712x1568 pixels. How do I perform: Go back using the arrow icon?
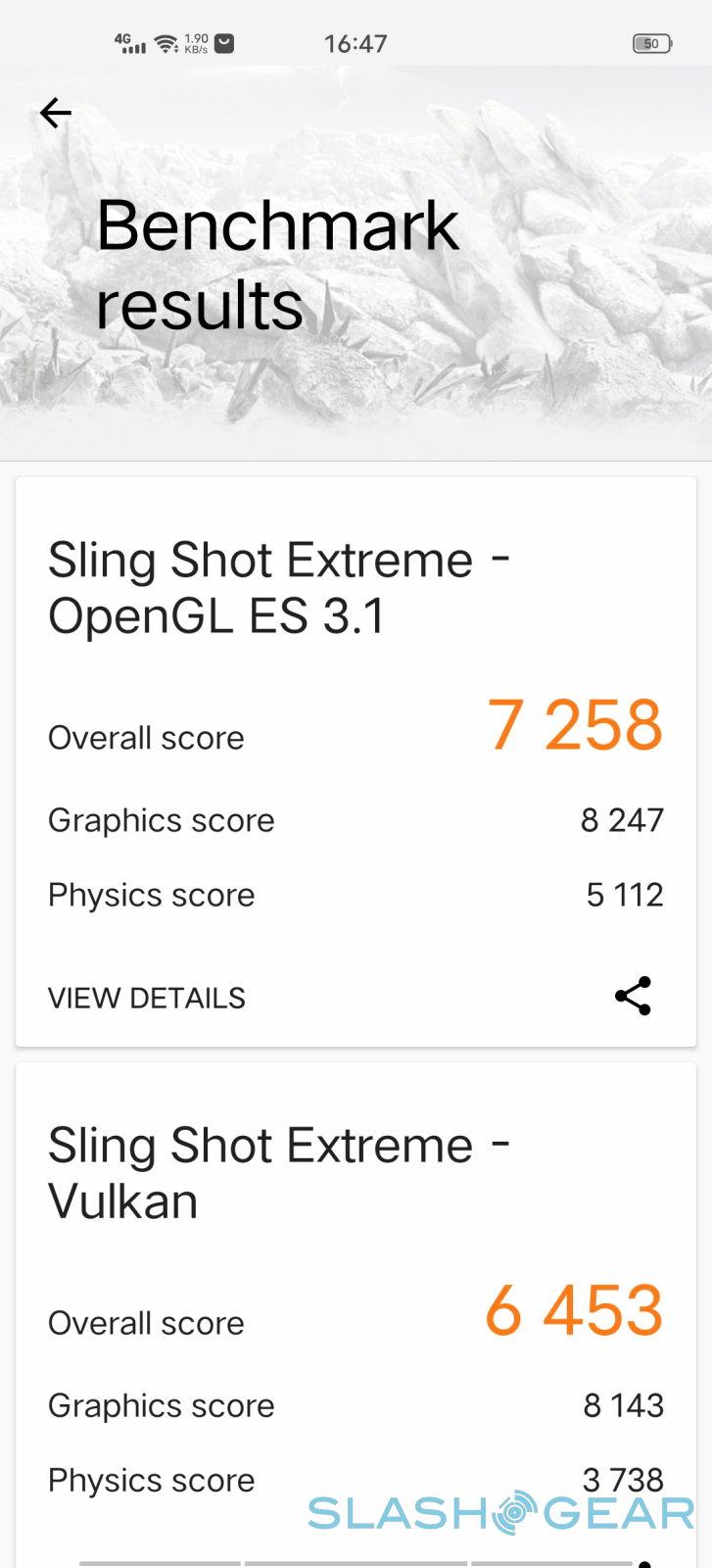(56, 114)
